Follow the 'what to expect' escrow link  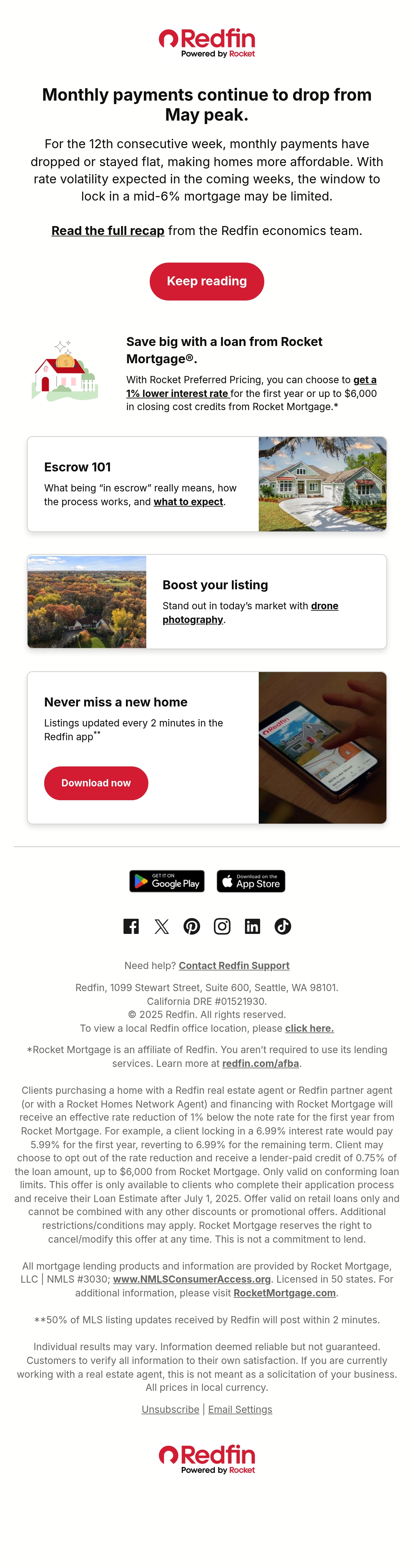pos(188,501)
